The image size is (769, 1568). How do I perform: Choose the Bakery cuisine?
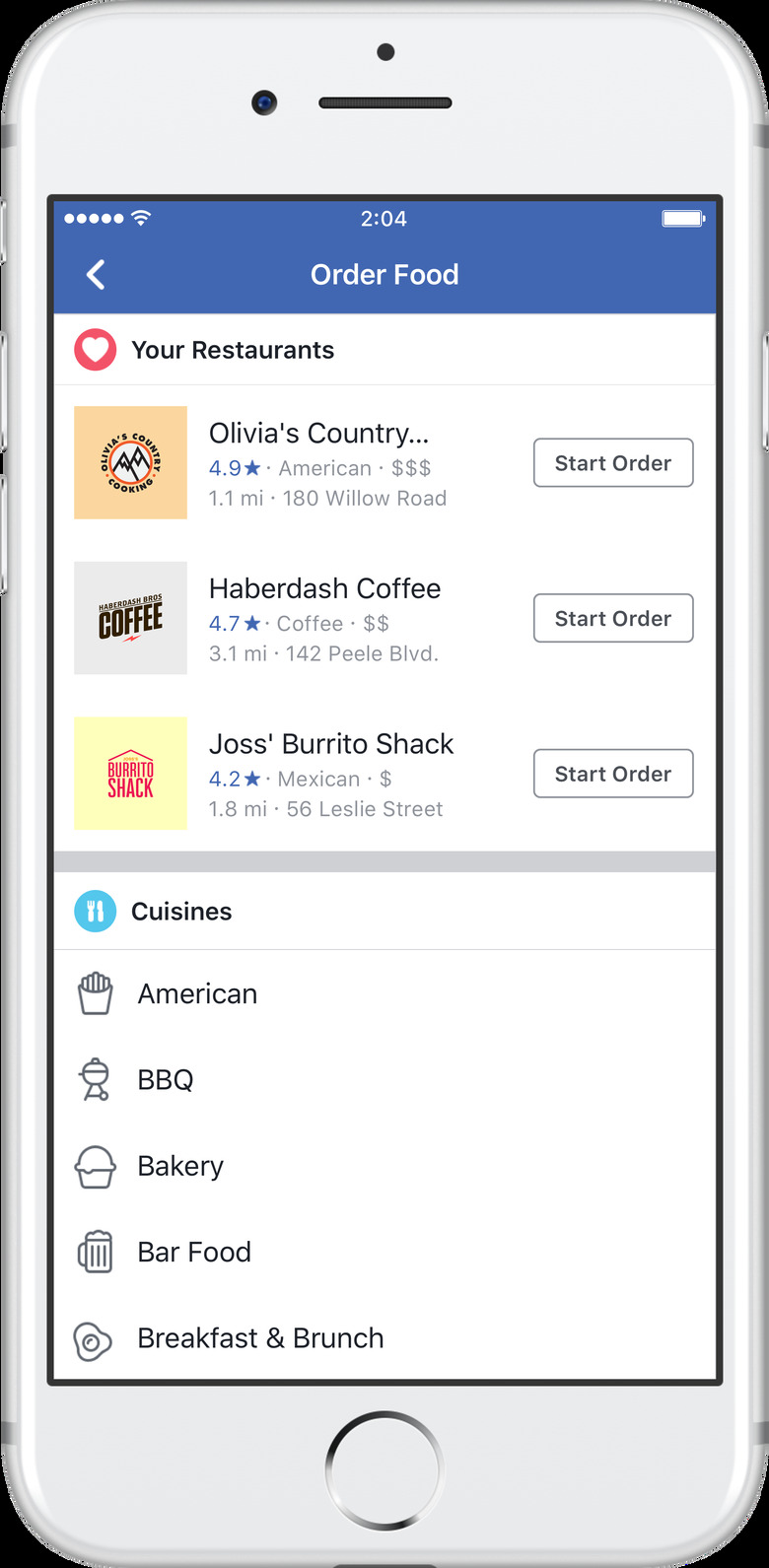[180, 1166]
